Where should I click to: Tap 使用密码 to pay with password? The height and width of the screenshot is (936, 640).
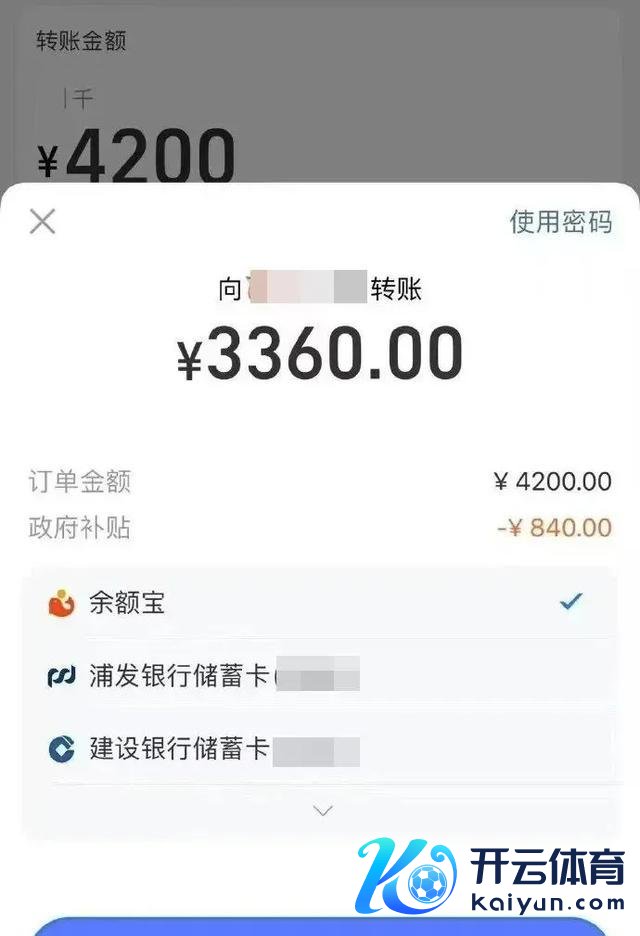point(560,222)
